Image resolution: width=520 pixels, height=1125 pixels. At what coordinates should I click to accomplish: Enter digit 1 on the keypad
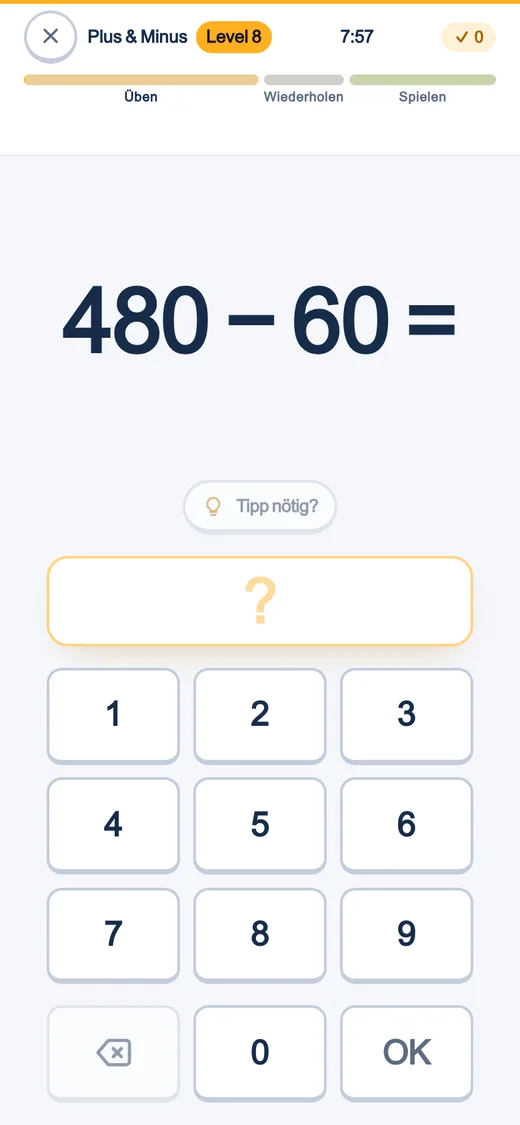(113, 715)
